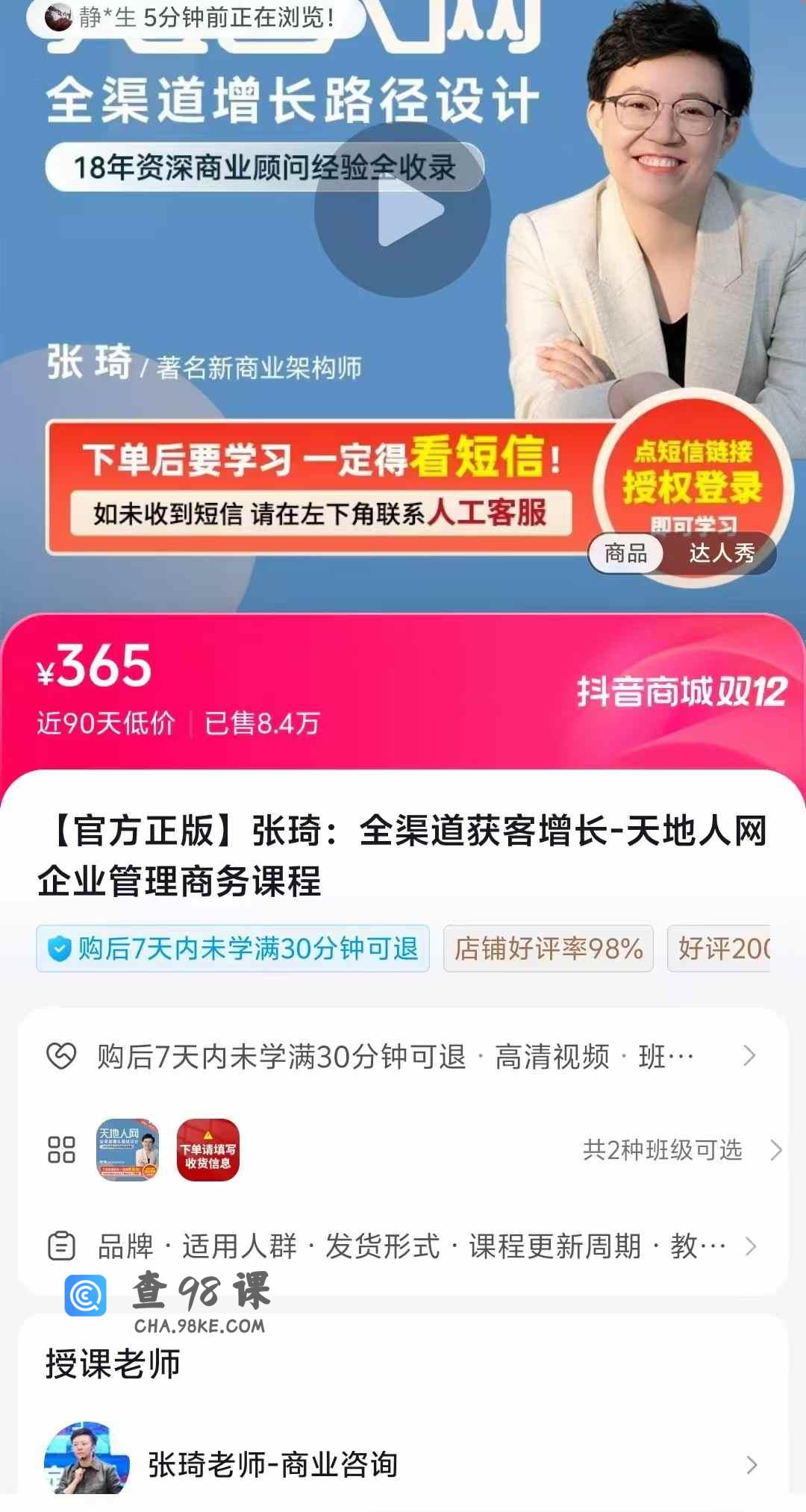Select the 天地人网 class thumbnail
The height and width of the screenshot is (1512, 806).
[x=128, y=1150]
